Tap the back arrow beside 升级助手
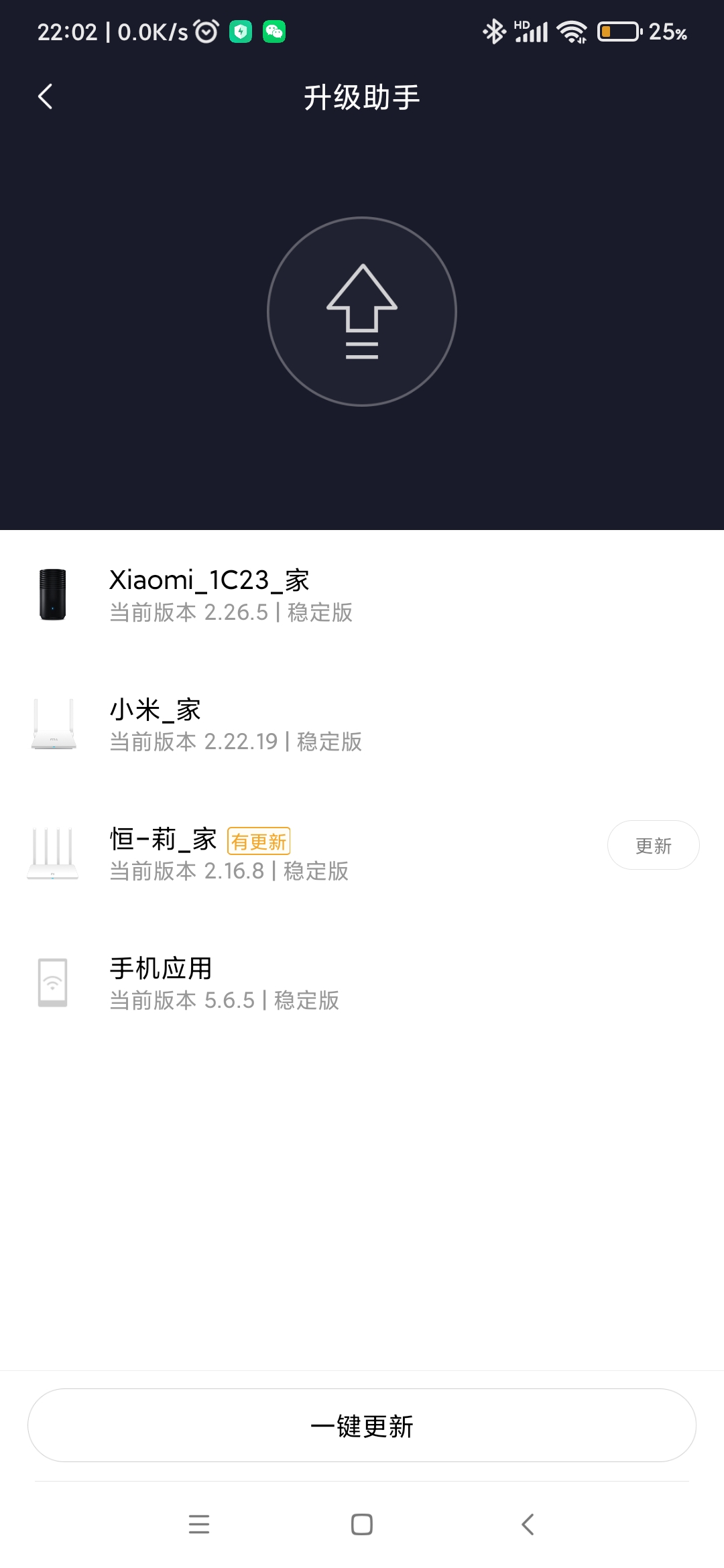The width and height of the screenshot is (724, 1568). (x=46, y=96)
